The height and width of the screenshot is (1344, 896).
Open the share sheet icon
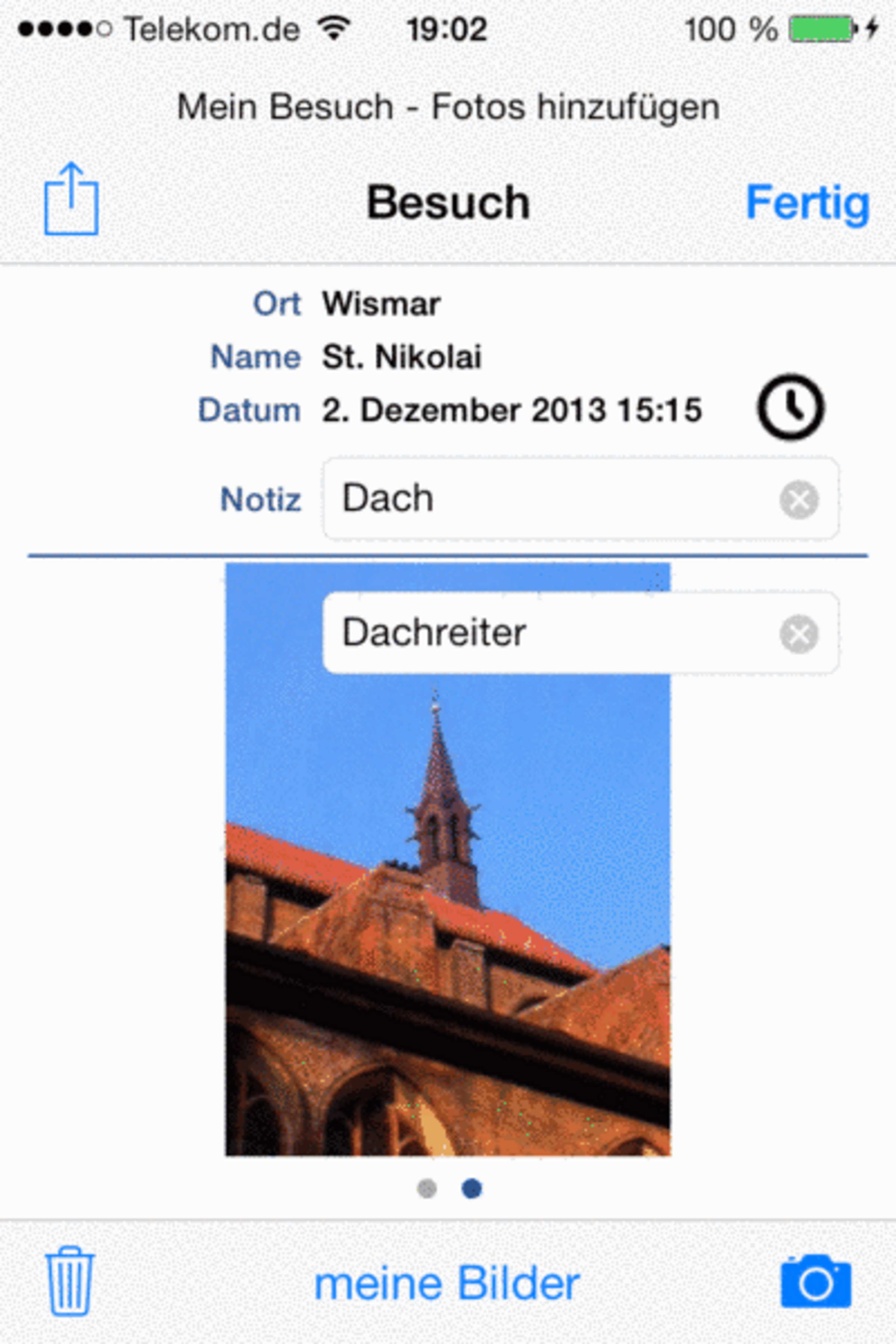tap(71, 199)
